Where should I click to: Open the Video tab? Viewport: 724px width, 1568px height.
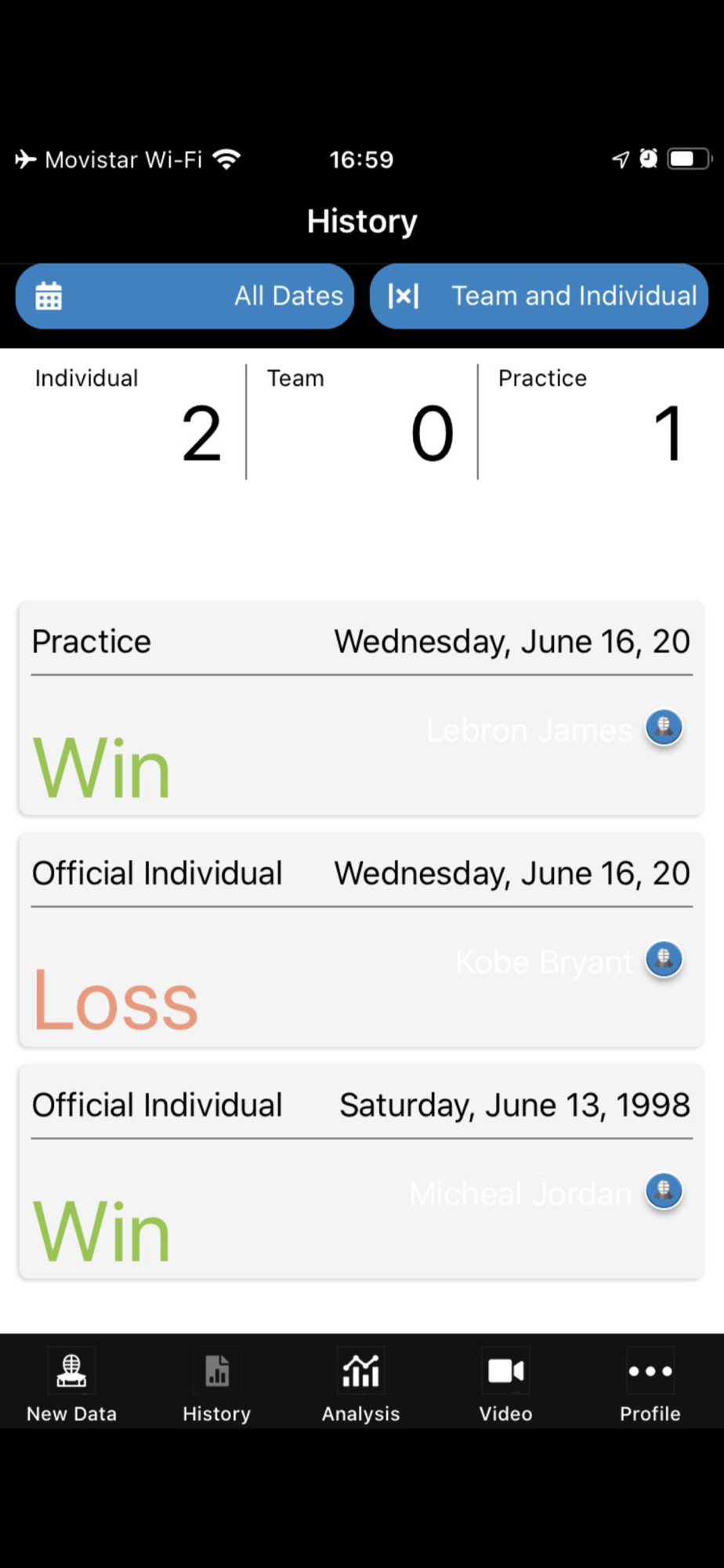pos(506,1385)
